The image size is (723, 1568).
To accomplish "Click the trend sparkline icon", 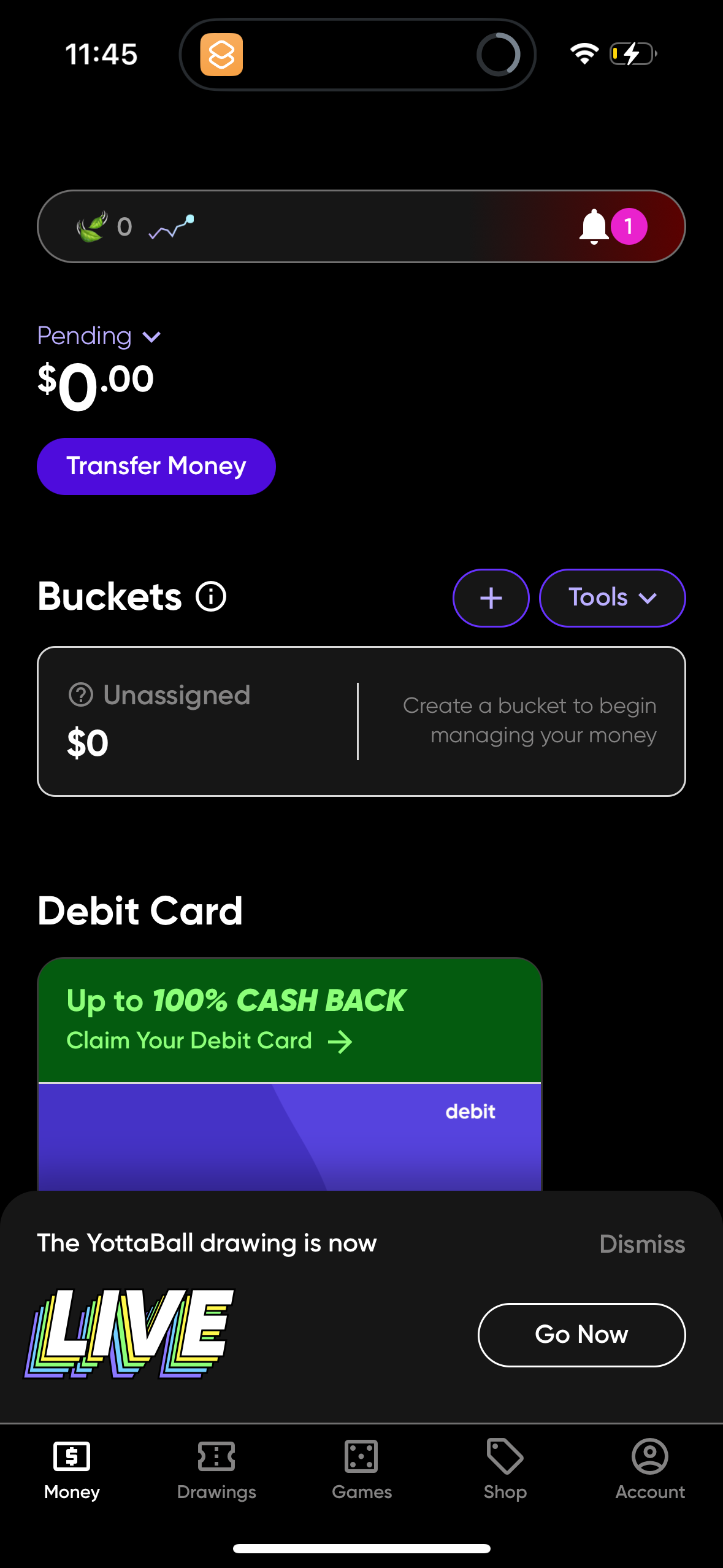I will [x=170, y=226].
